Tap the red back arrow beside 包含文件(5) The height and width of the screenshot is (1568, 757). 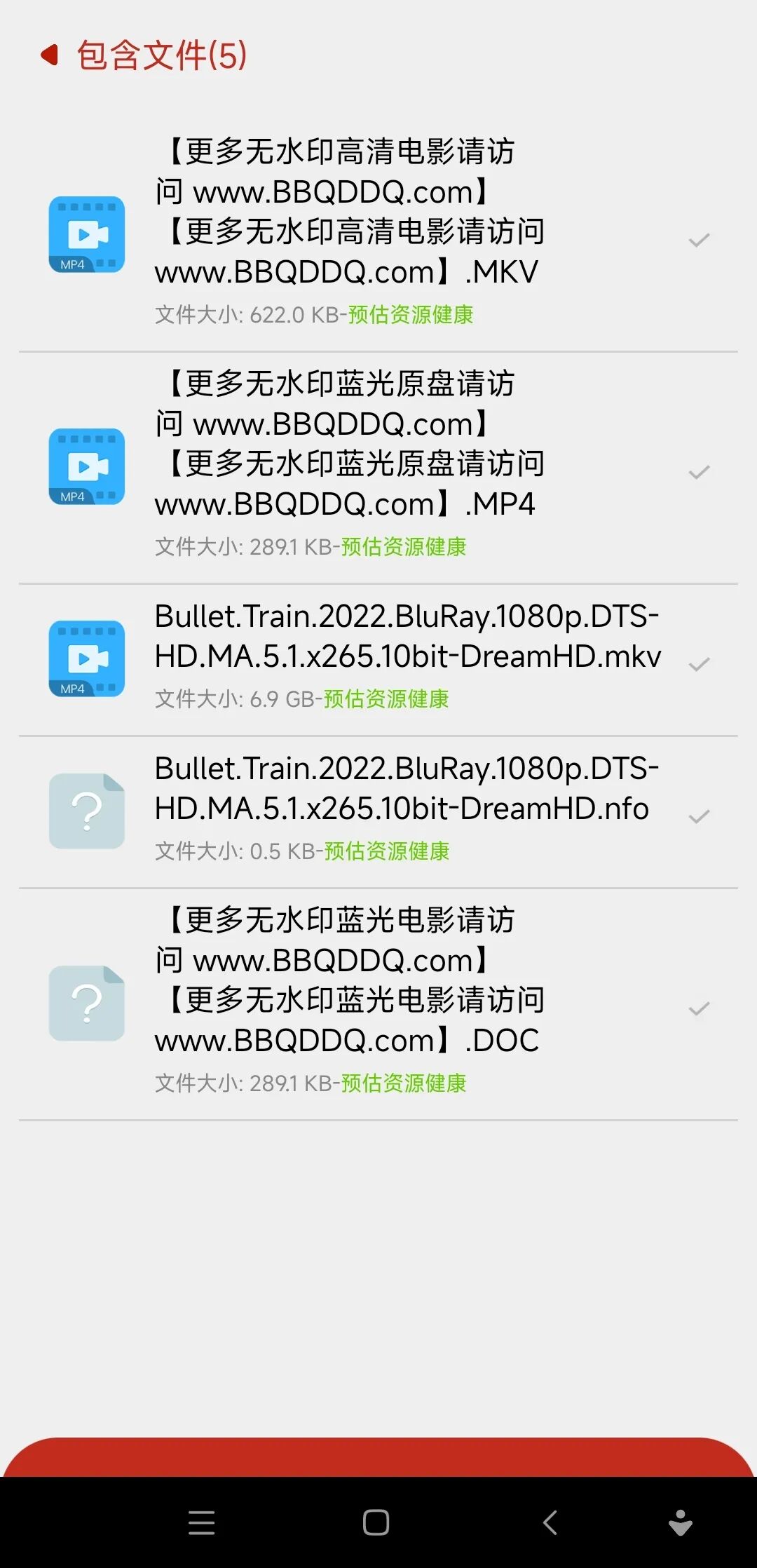50,55
